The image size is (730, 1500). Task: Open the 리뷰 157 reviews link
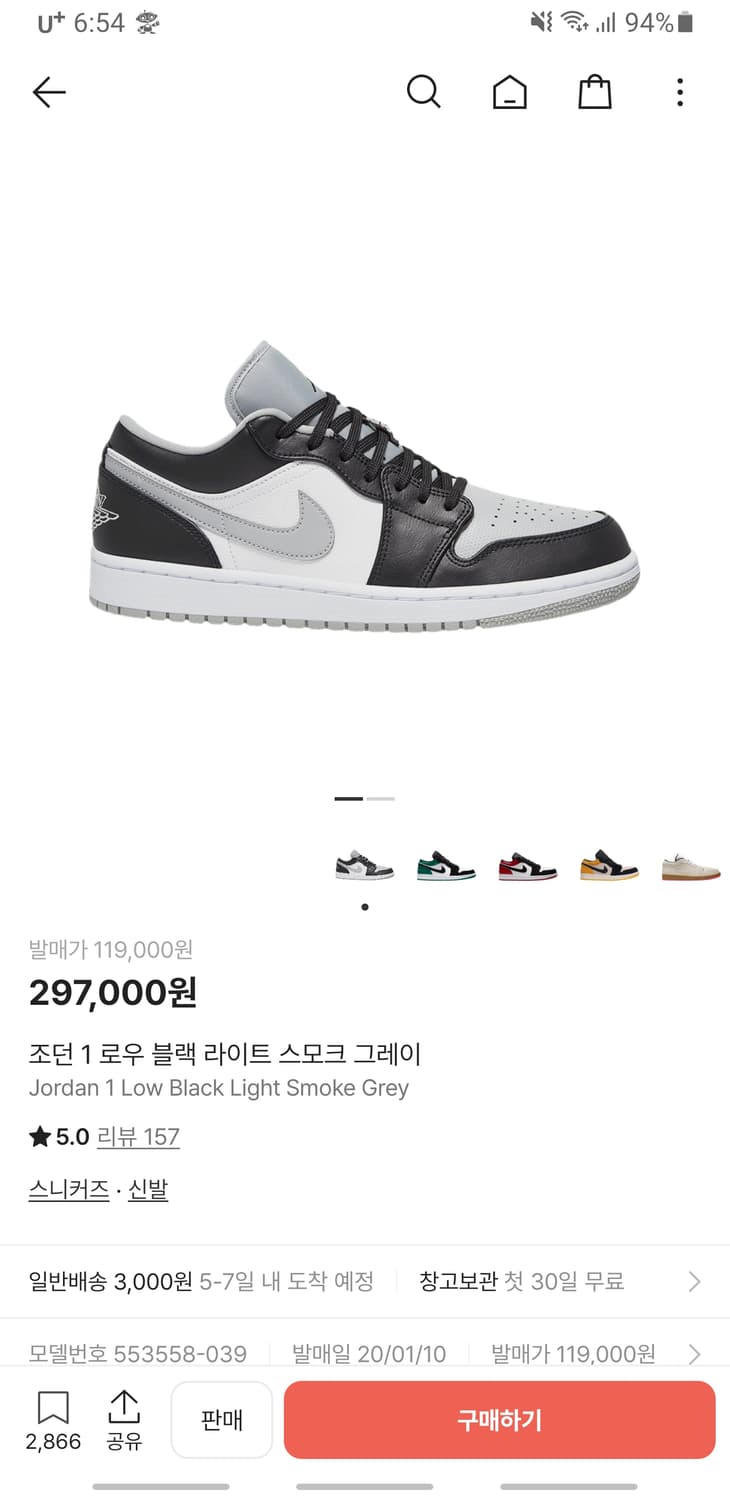tap(139, 1137)
